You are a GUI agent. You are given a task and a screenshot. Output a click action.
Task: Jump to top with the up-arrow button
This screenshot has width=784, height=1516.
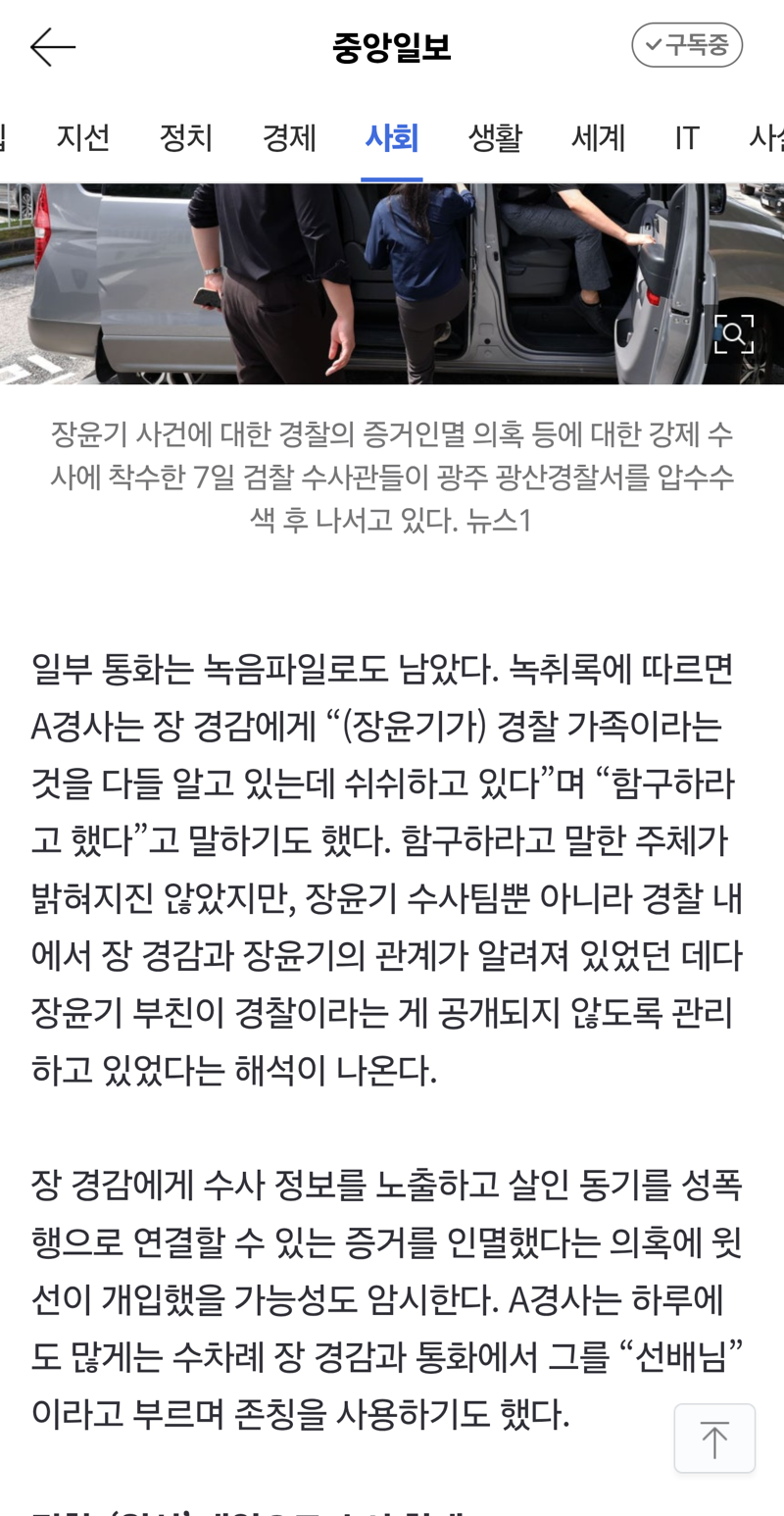(x=714, y=1439)
